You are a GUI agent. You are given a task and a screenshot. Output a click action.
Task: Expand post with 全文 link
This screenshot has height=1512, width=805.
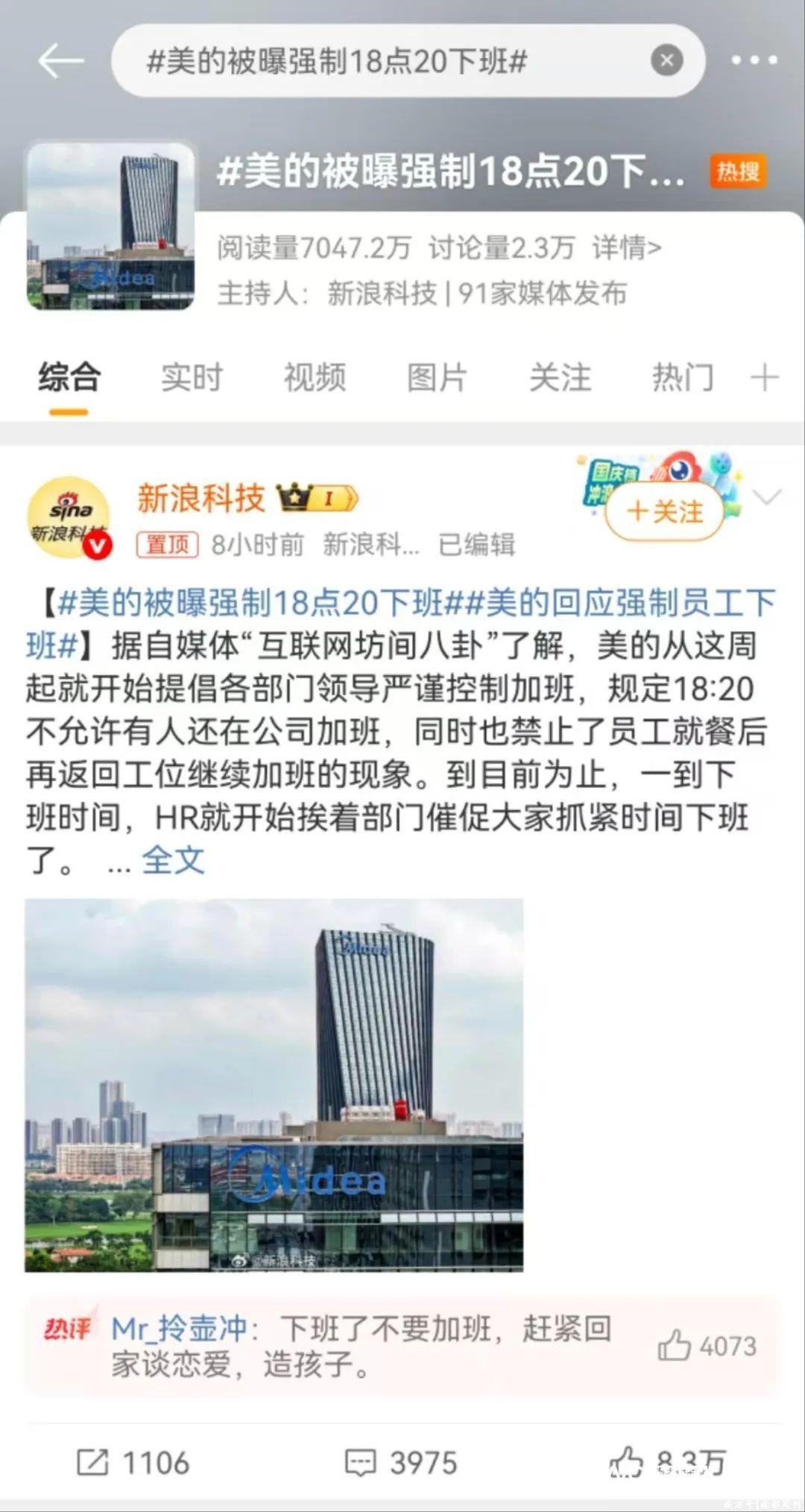click(173, 860)
